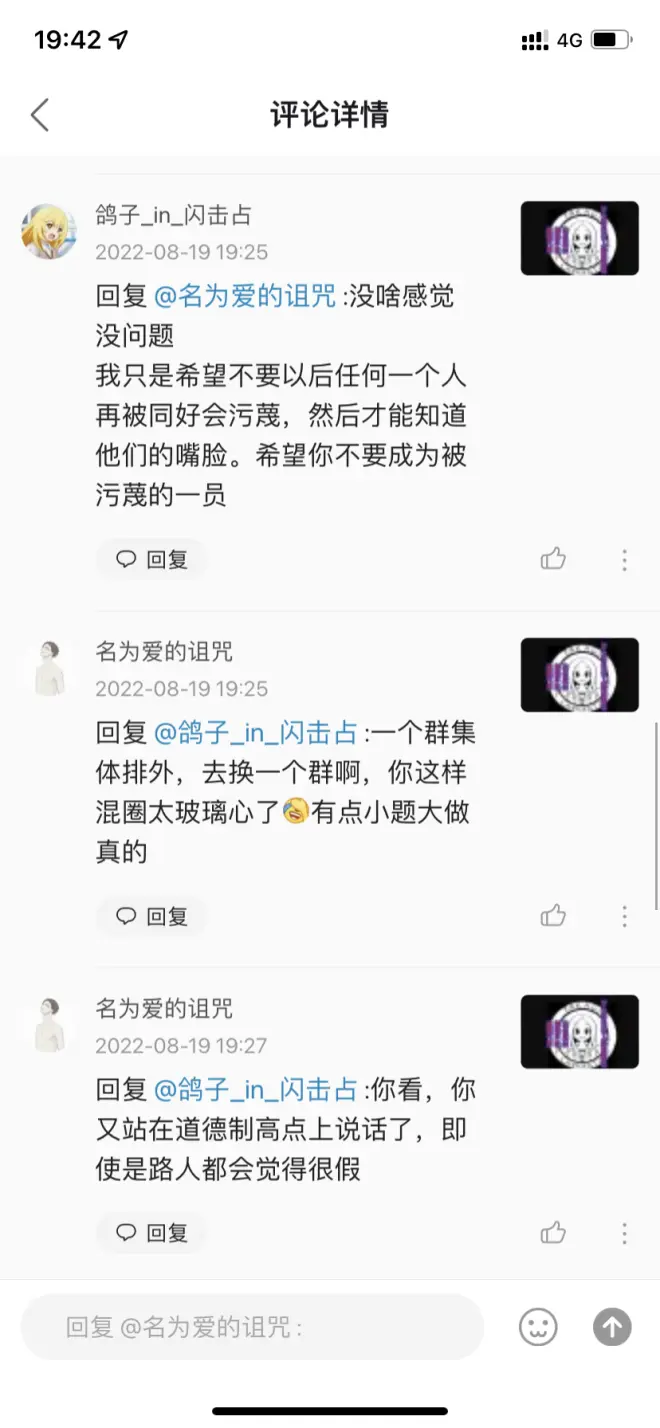Open more options on 鸽子_in_闪击占's comment
This screenshot has width=660, height=1428.
tap(624, 559)
